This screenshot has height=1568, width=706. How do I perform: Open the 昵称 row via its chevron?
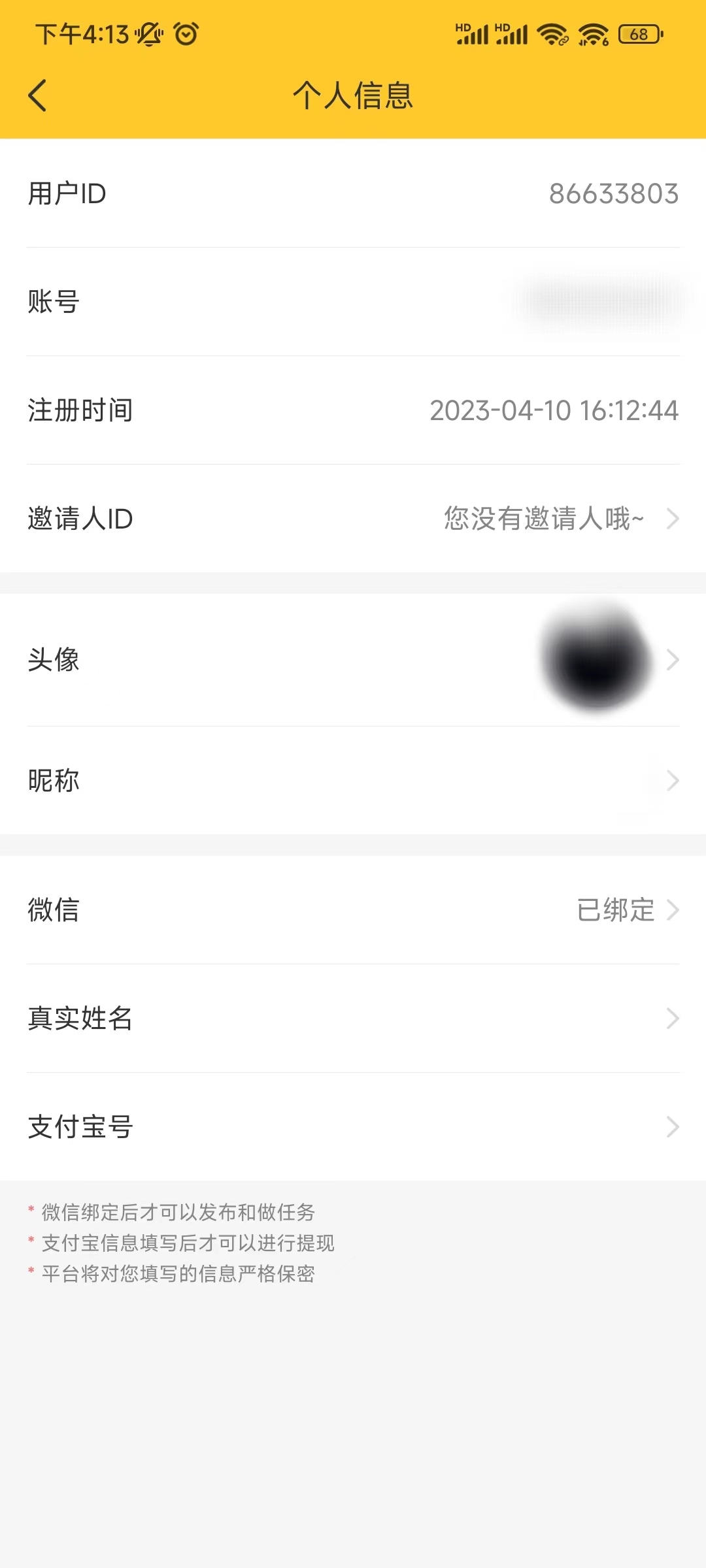[x=675, y=780]
